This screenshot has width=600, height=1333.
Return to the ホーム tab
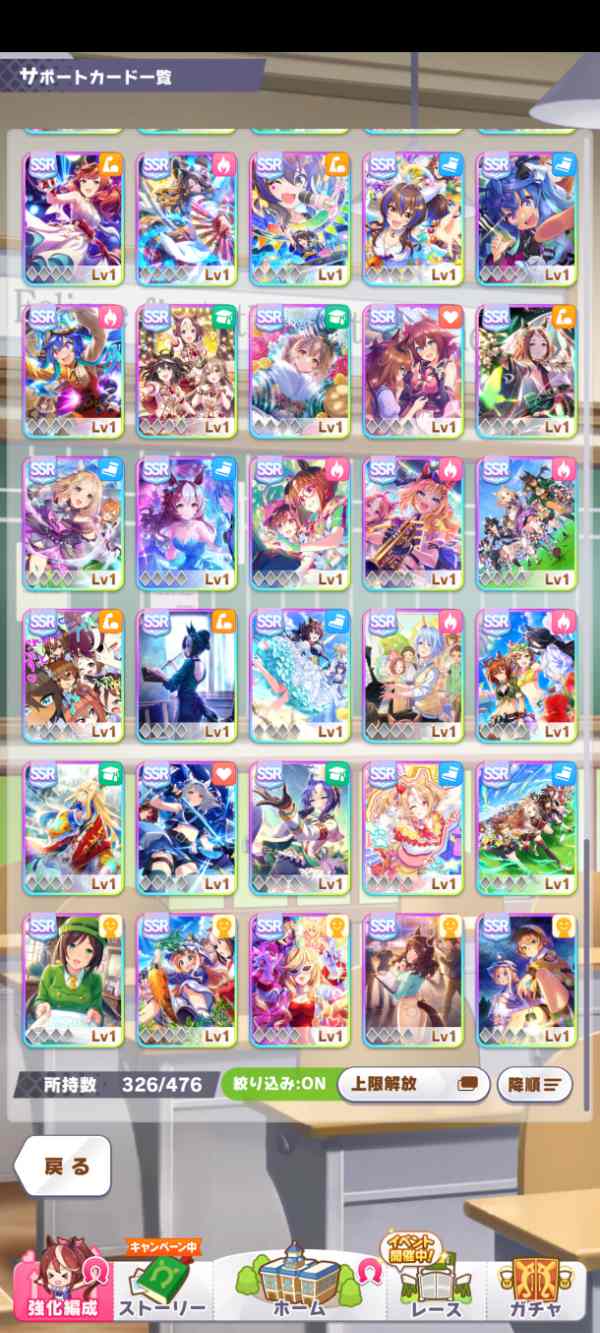point(299,1286)
